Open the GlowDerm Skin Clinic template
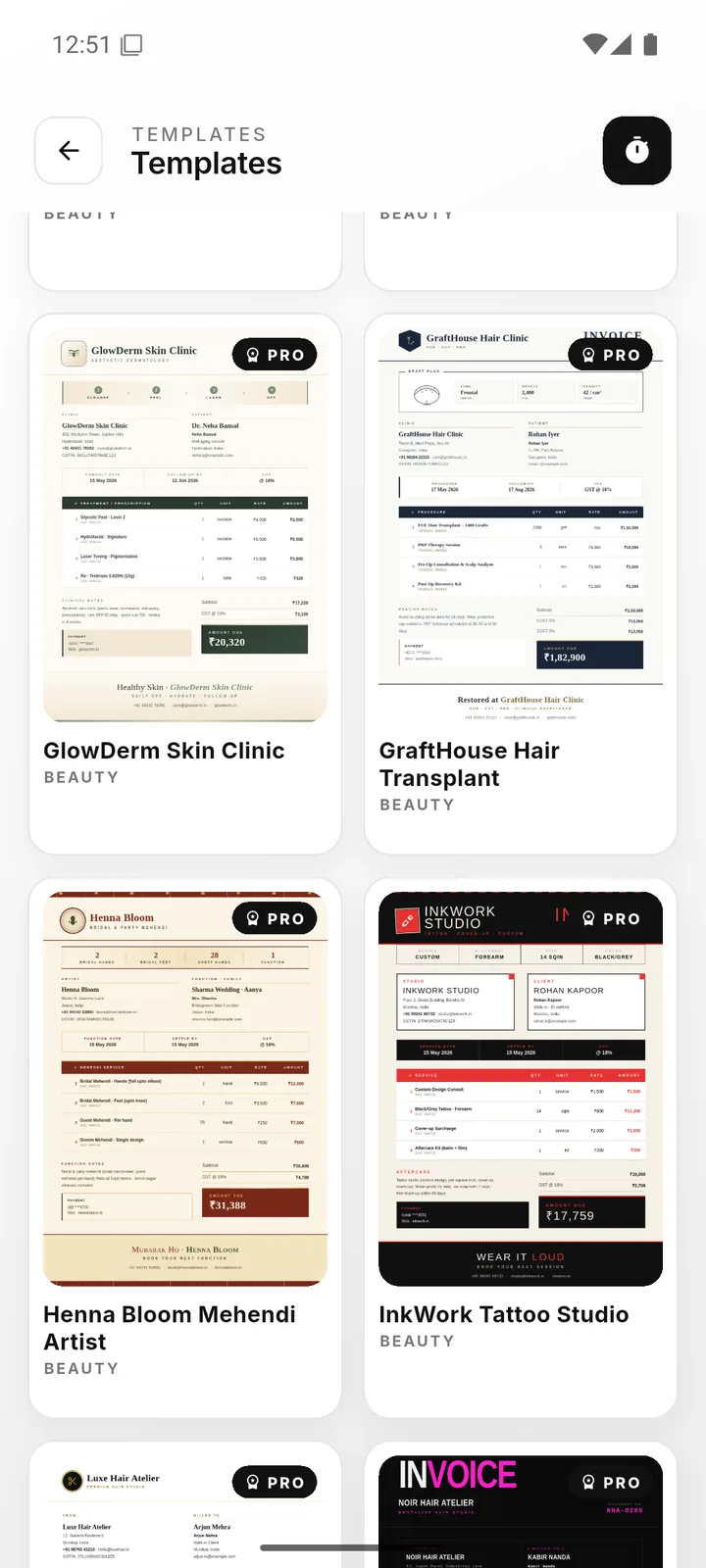 [185, 584]
